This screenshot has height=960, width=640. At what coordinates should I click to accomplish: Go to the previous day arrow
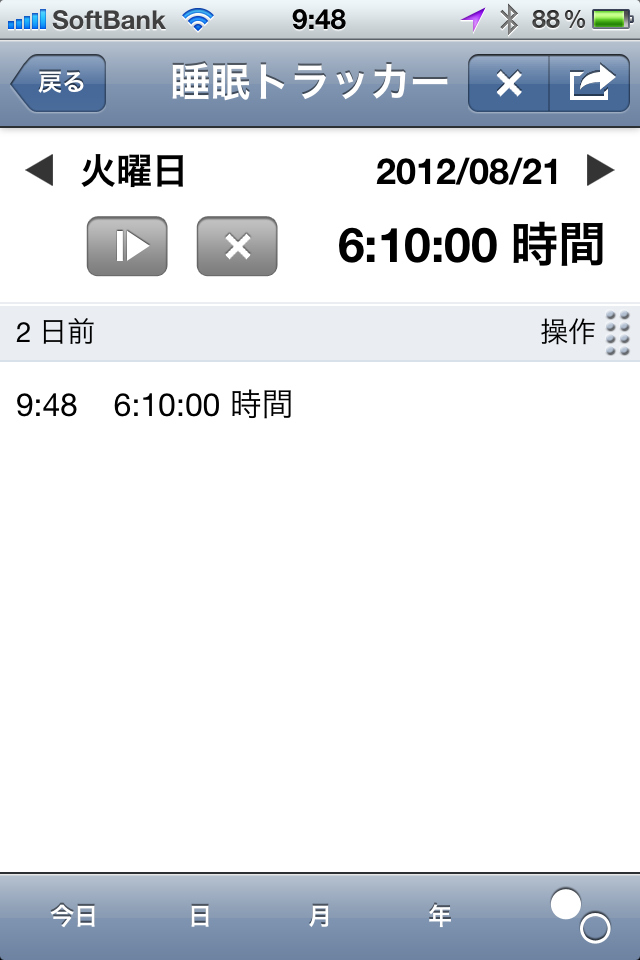(38, 172)
